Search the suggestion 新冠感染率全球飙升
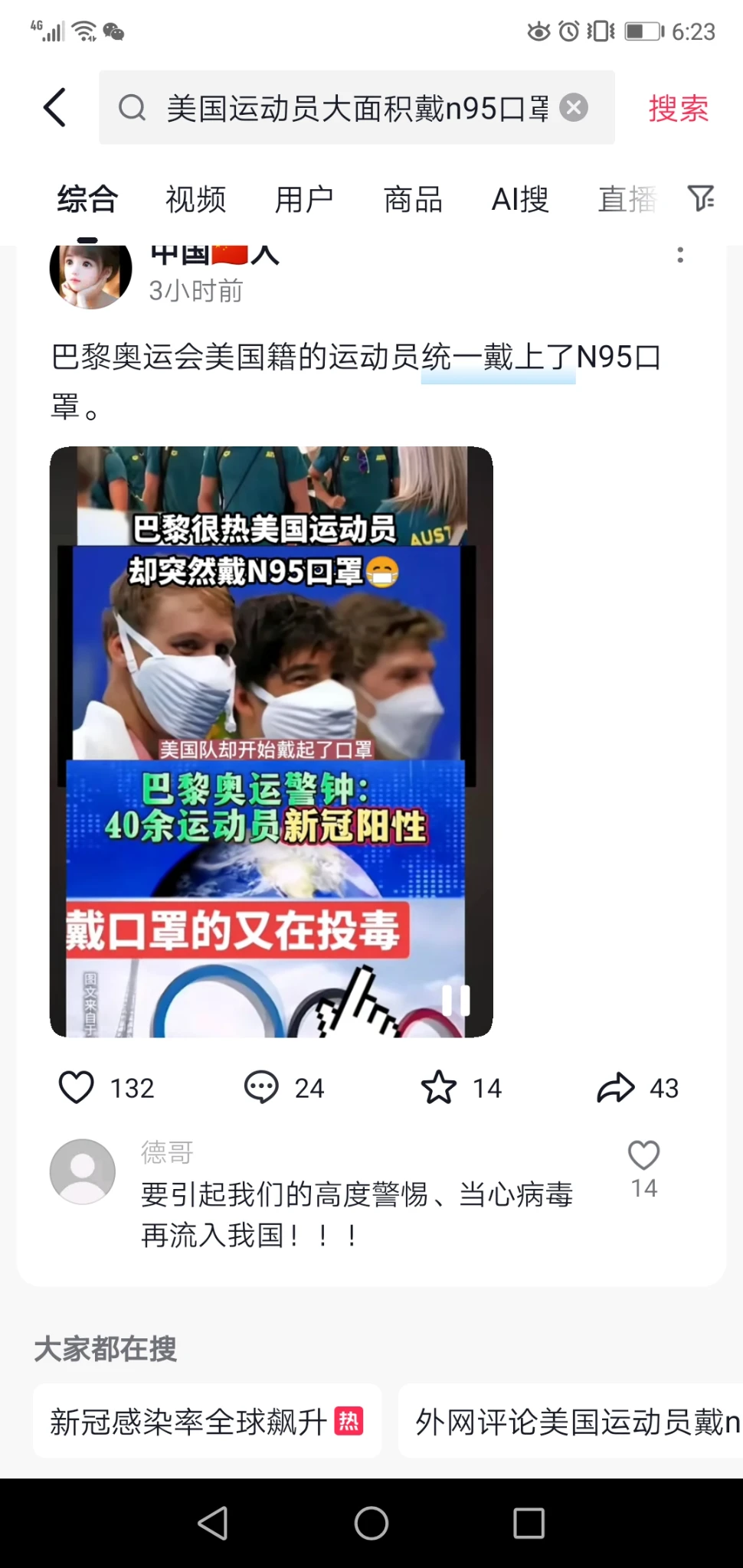This screenshot has width=743, height=1568. [x=205, y=1422]
